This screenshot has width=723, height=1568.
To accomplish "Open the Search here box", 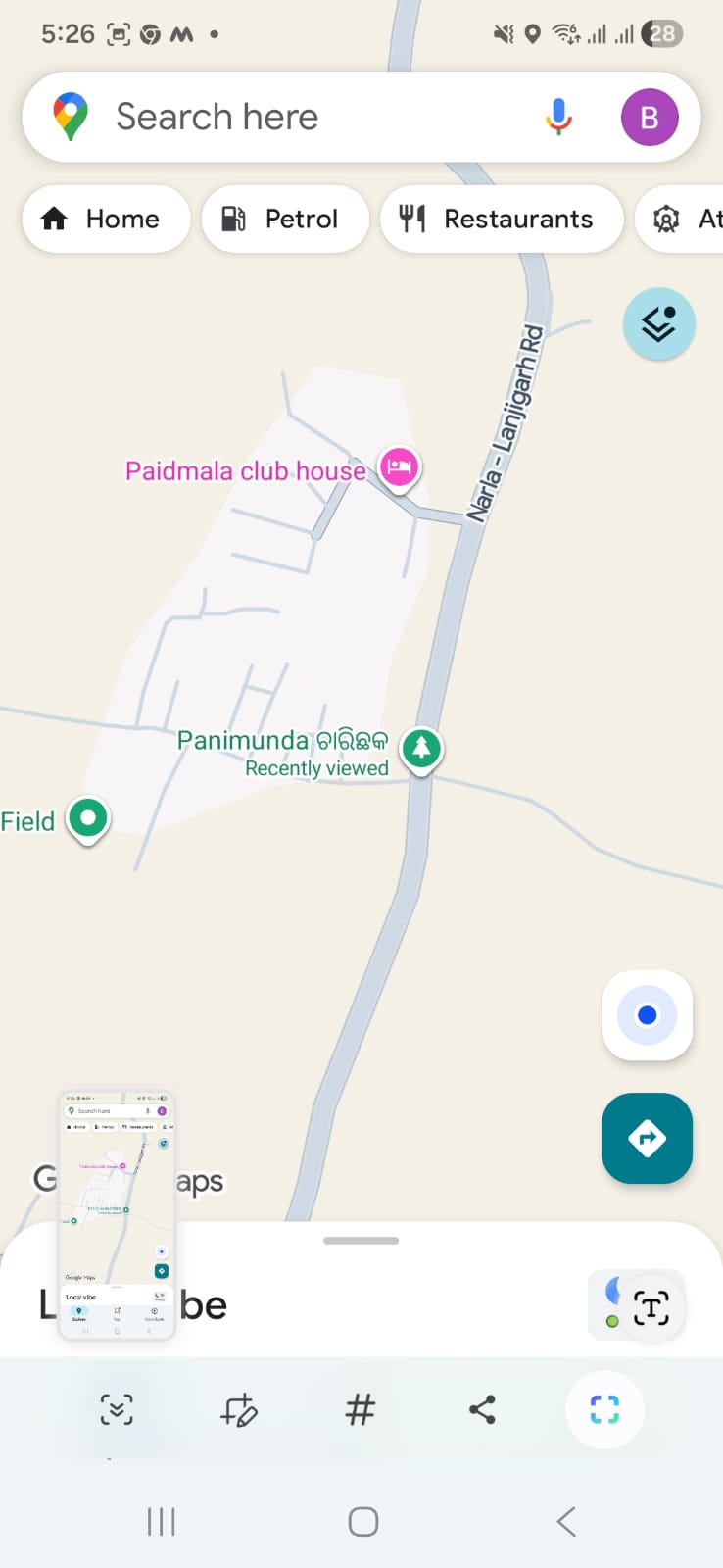I will [294, 118].
